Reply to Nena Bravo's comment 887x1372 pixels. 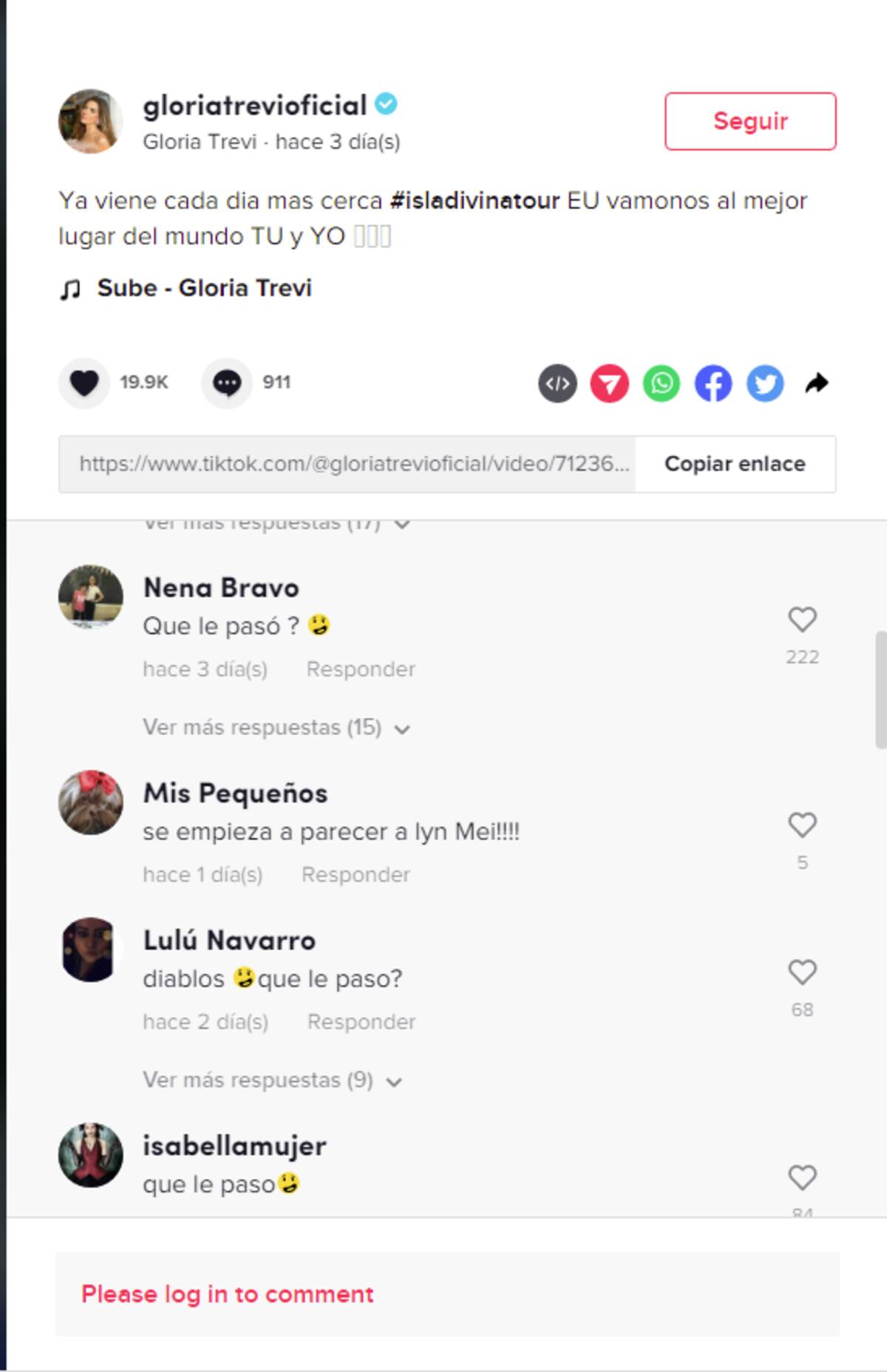[360, 669]
